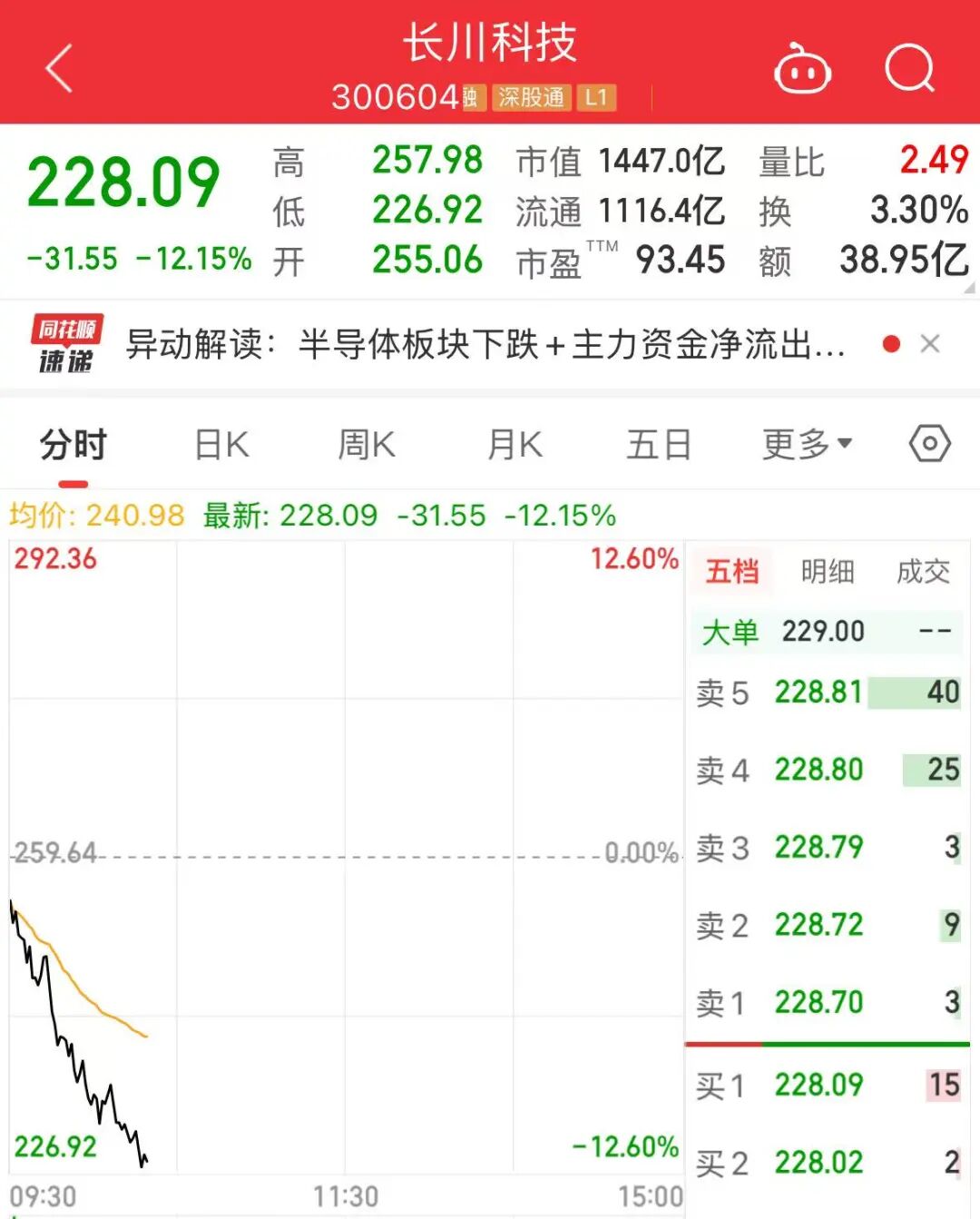Open the 大单 229.00 row
The height and width of the screenshot is (1219, 980).
[x=828, y=631]
